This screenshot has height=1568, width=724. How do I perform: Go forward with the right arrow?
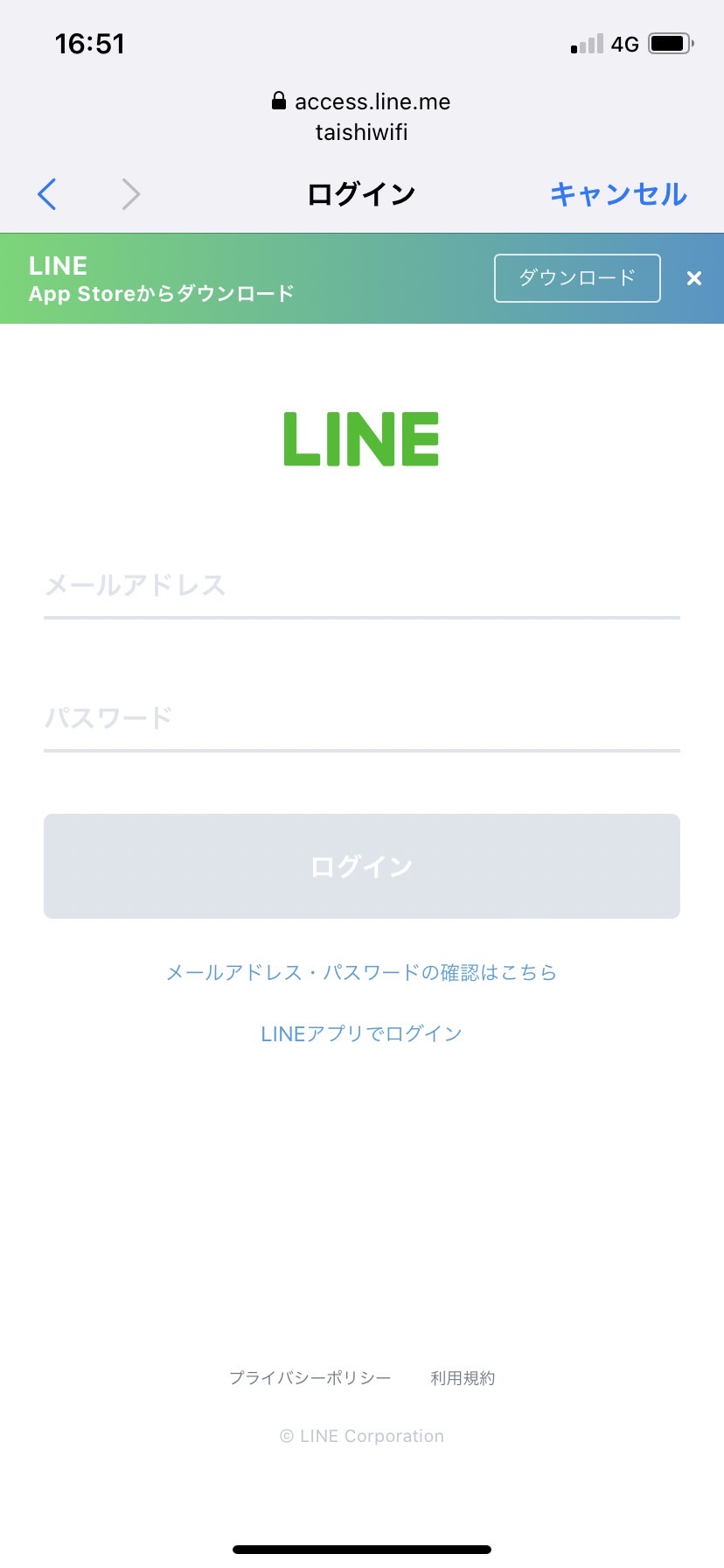click(x=130, y=194)
